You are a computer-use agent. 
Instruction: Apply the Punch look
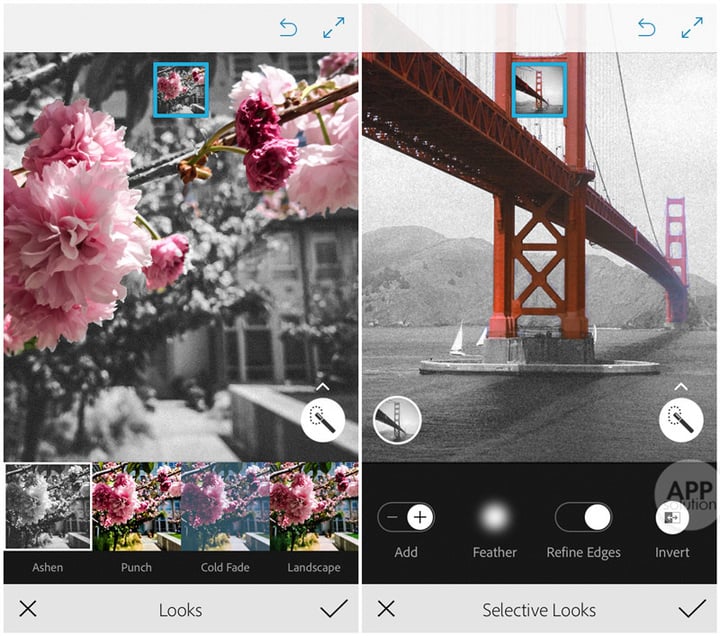pyautogui.click(x=136, y=506)
